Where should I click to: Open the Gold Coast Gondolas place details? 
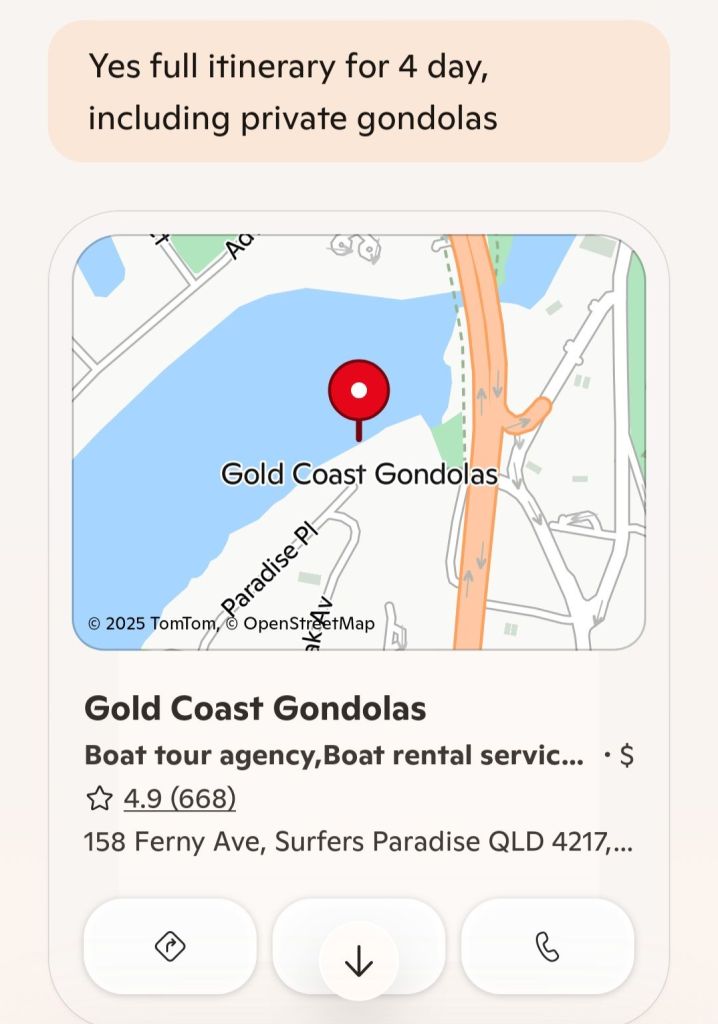coord(255,708)
